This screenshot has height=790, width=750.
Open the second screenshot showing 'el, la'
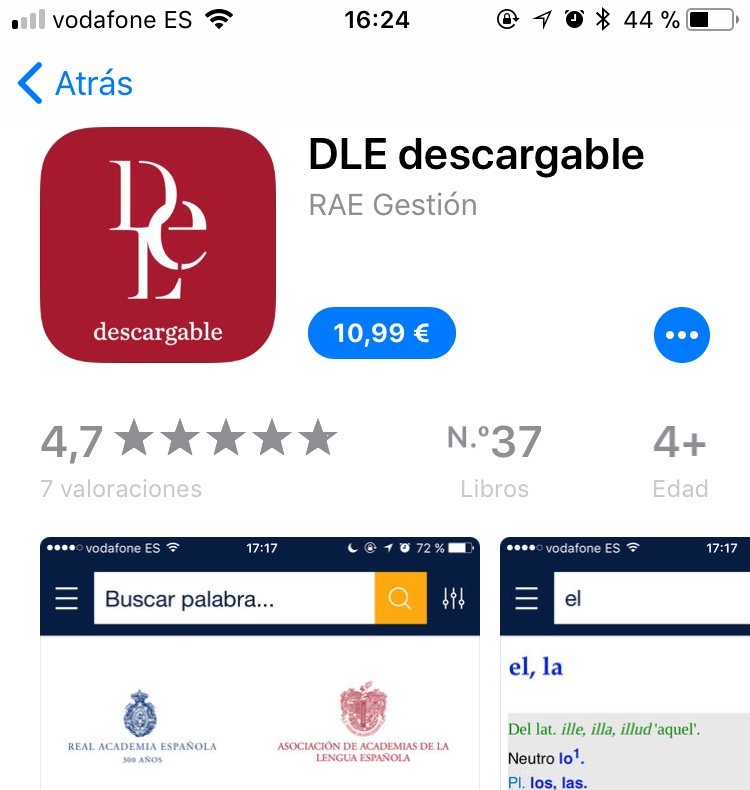[x=625, y=663]
